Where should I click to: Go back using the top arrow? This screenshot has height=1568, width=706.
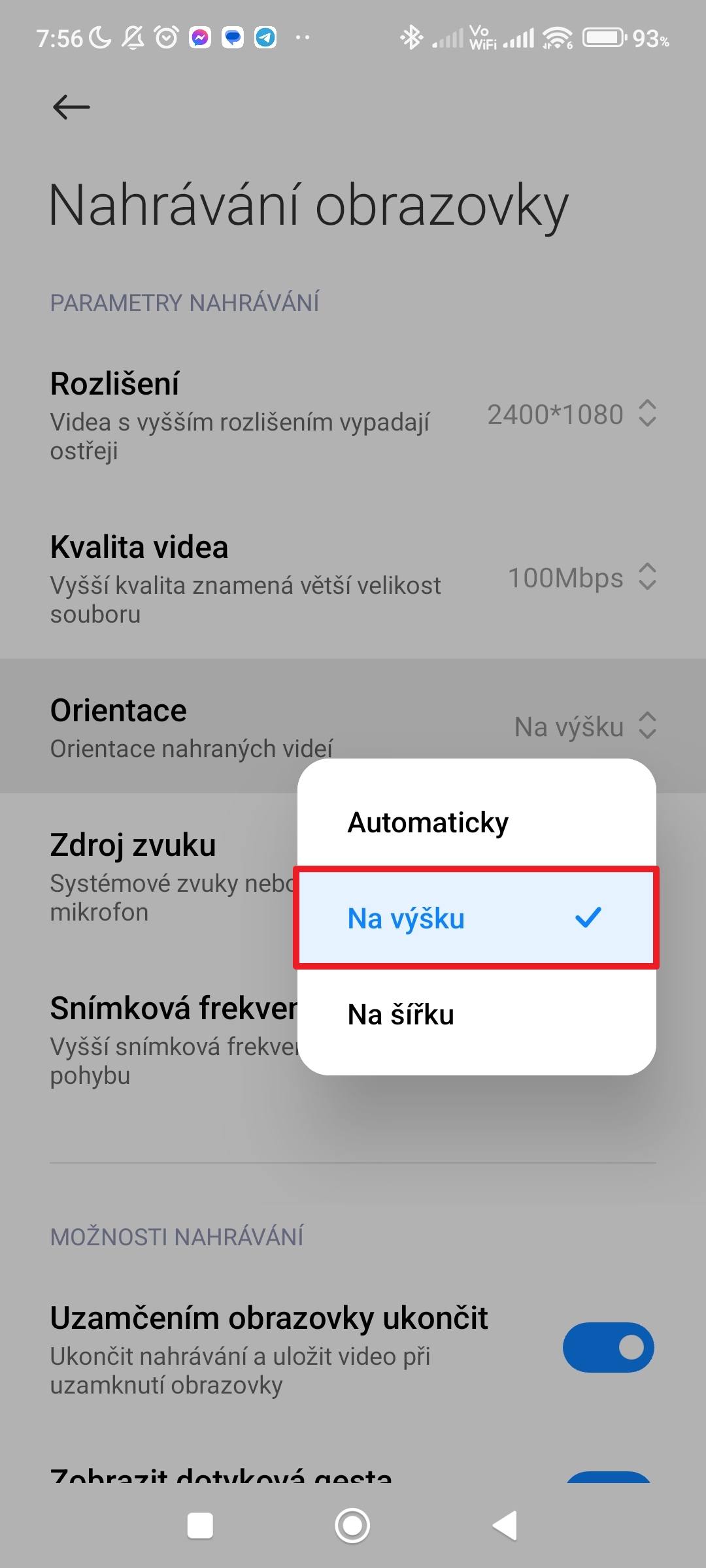pos(71,107)
